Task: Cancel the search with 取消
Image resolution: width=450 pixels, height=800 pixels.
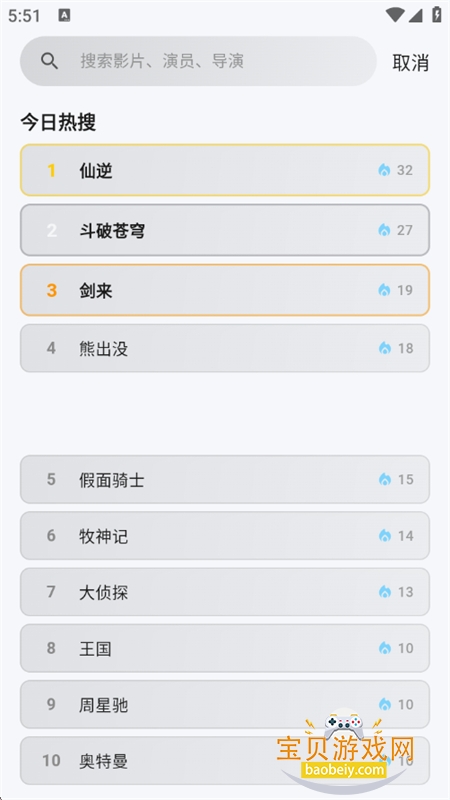Action: 410,62
